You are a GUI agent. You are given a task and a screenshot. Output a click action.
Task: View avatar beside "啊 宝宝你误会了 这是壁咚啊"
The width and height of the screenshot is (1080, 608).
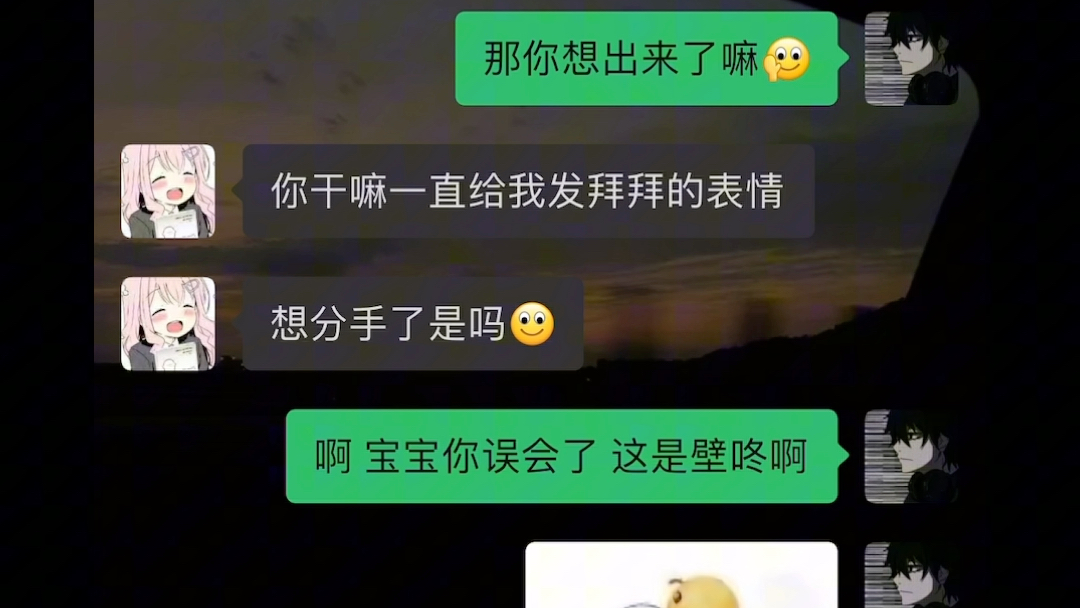click(x=911, y=456)
